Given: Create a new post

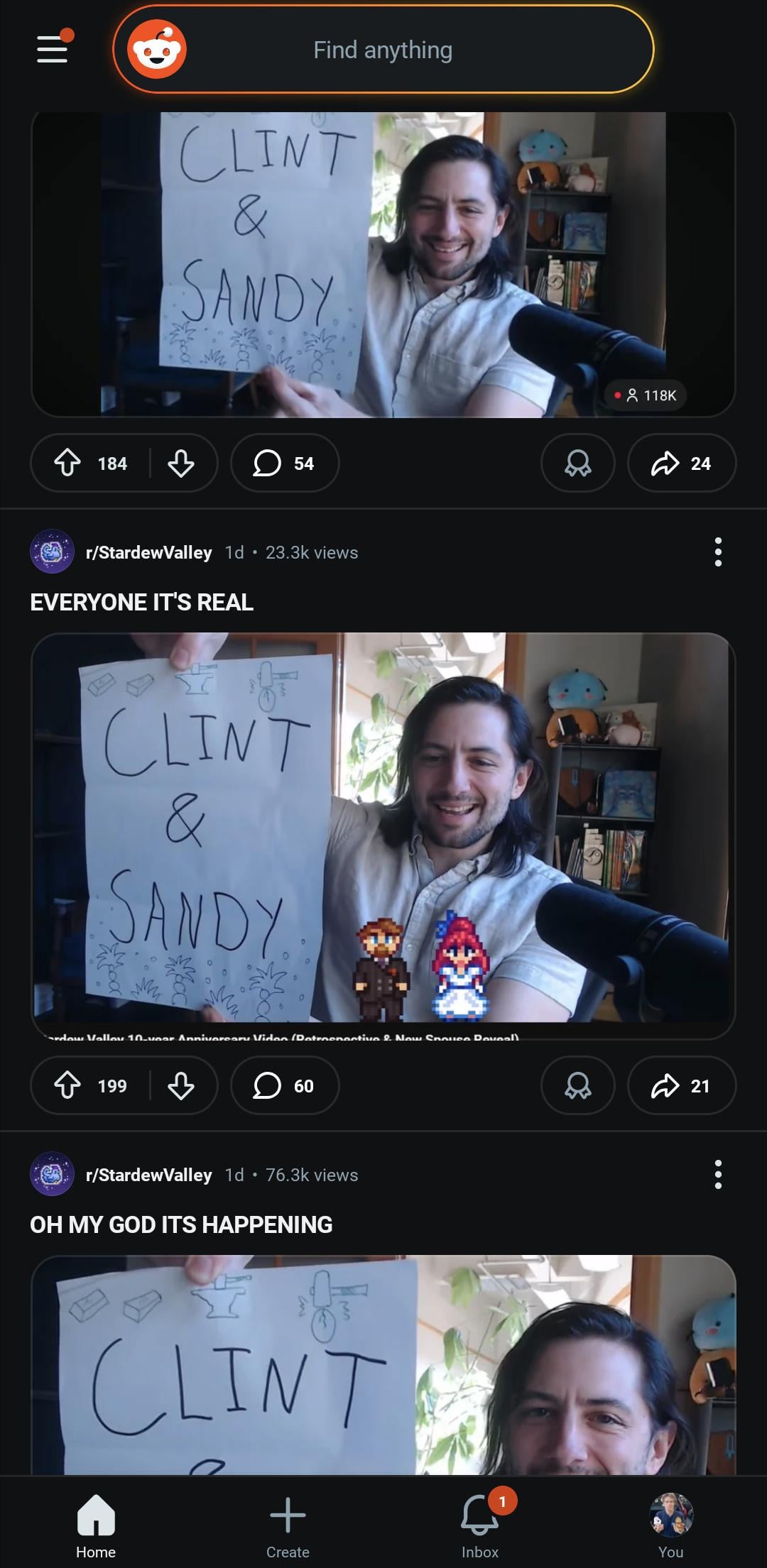Looking at the screenshot, I should [x=288, y=1526].
